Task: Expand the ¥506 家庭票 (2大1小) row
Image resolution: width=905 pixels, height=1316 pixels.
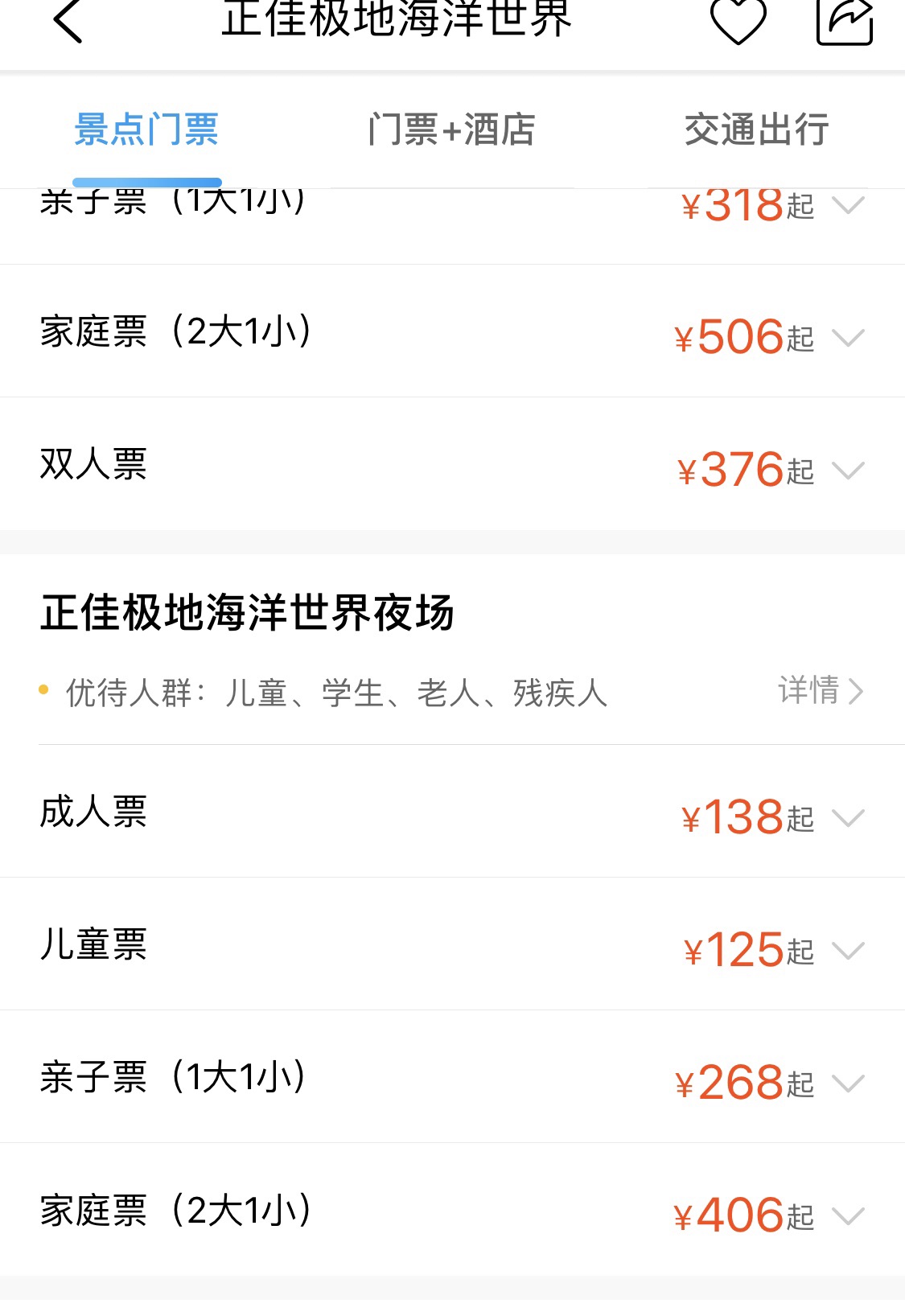Action: click(x=848, y=337)
